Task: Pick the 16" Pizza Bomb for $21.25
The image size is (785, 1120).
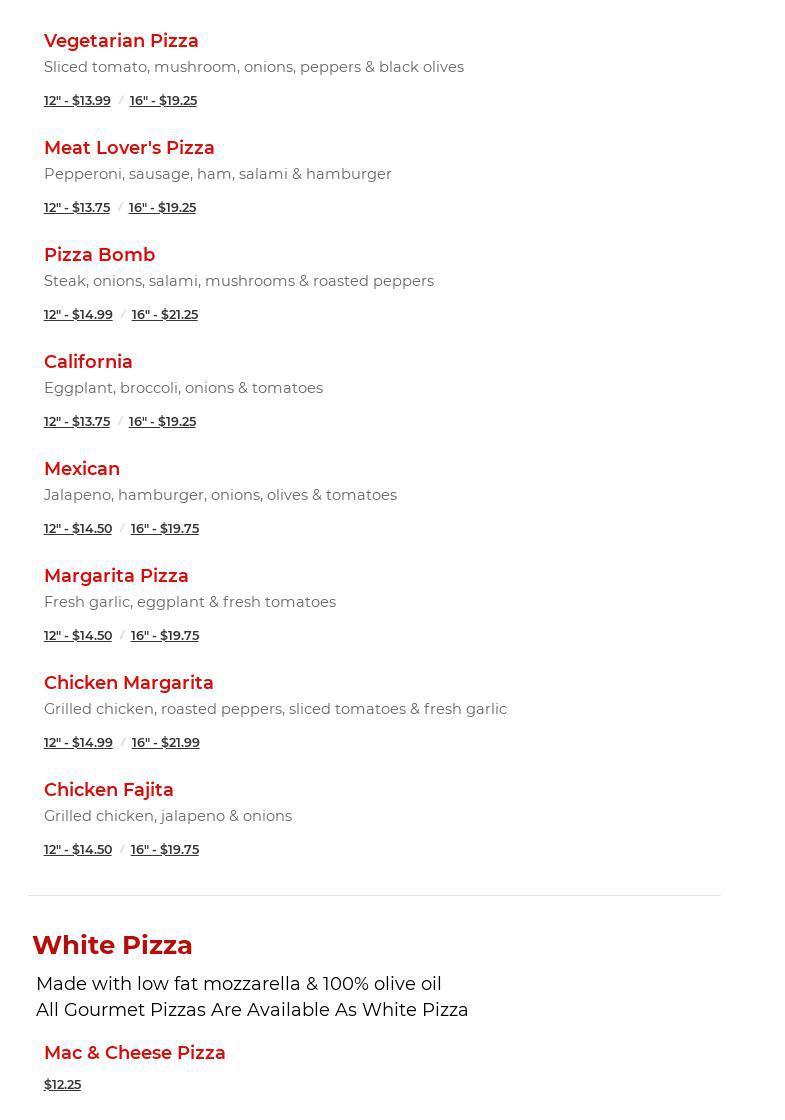Action: point(165,315)
